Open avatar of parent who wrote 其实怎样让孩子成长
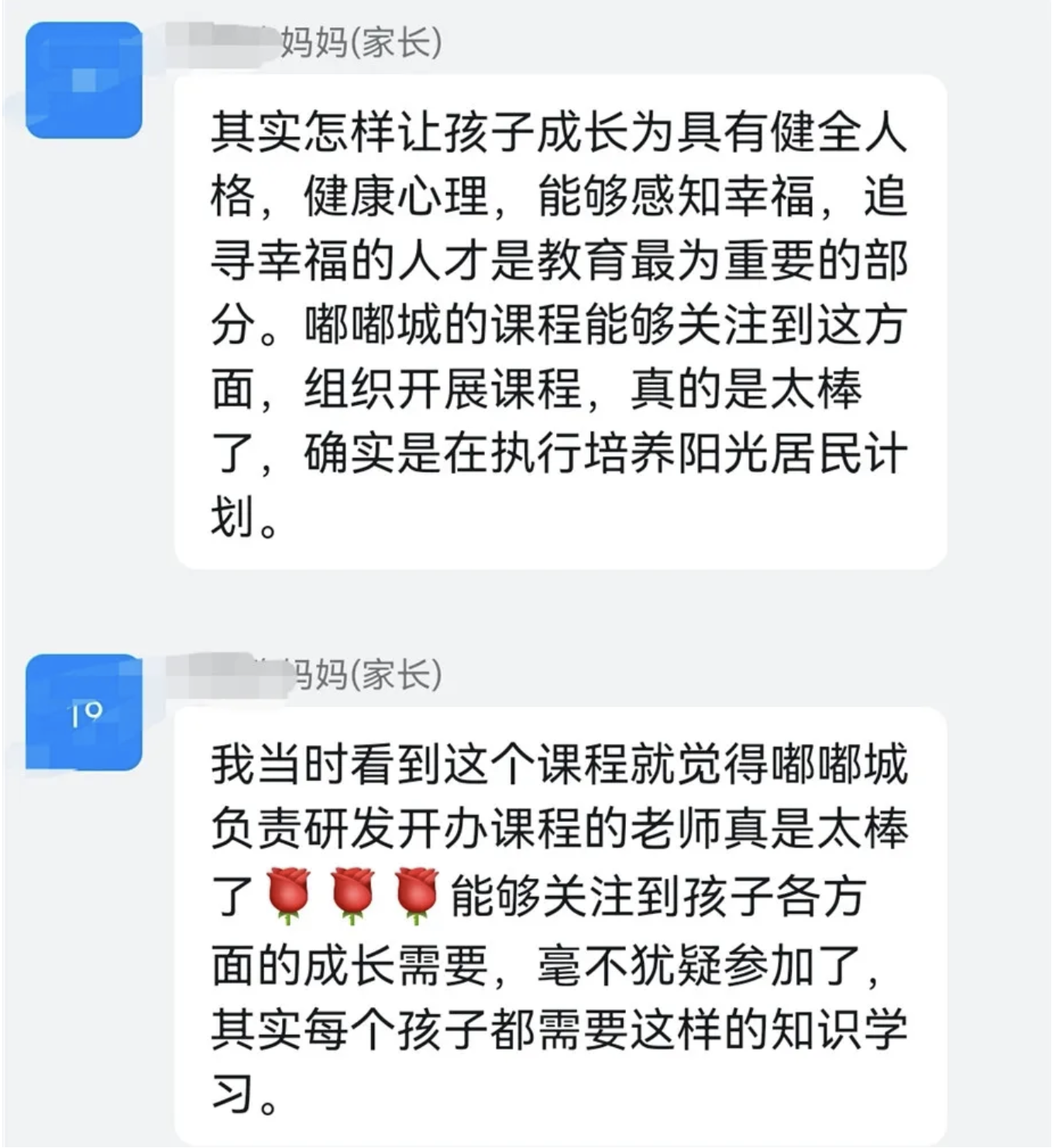The image size is (1052, 1148). pos(84,81)
